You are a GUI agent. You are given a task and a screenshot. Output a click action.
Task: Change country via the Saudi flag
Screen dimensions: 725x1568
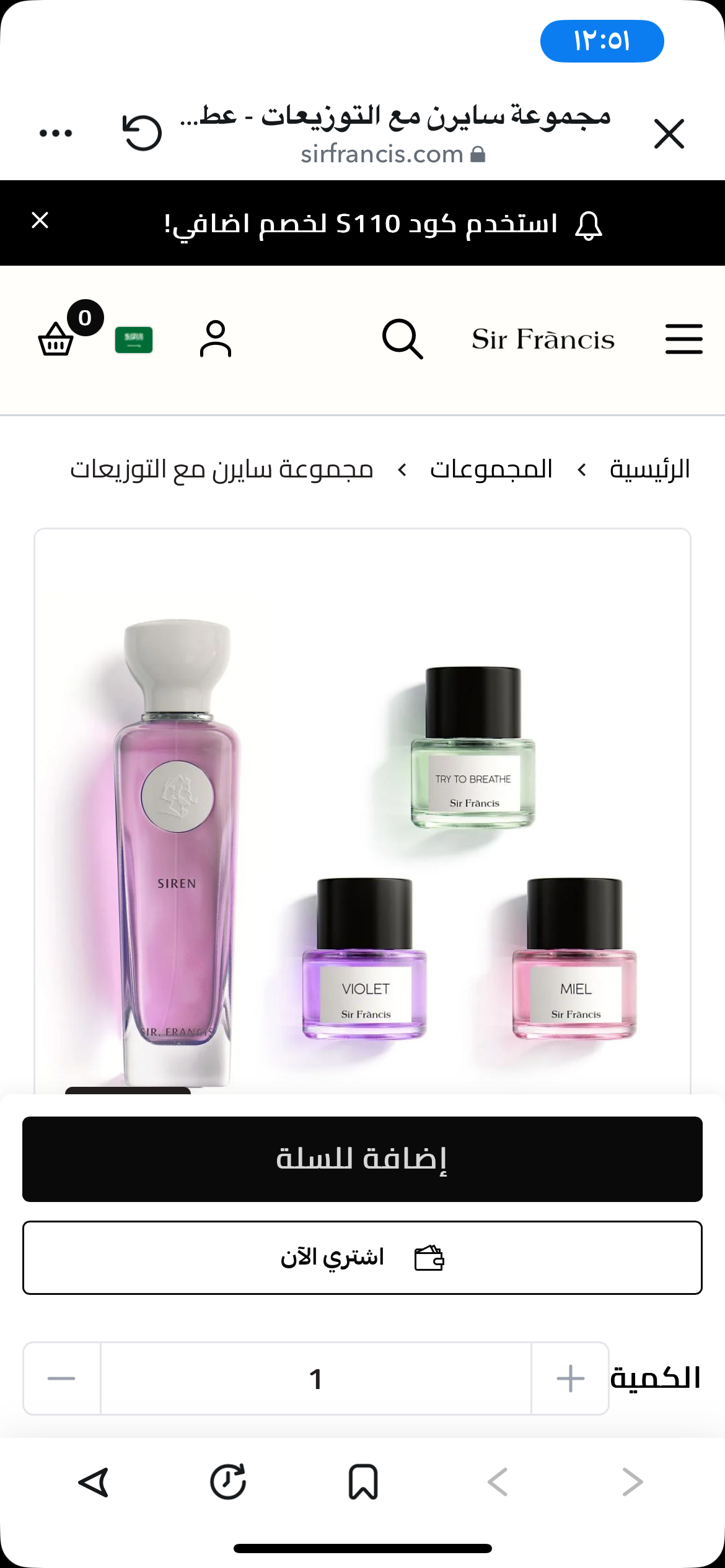(x=134, y=340)
